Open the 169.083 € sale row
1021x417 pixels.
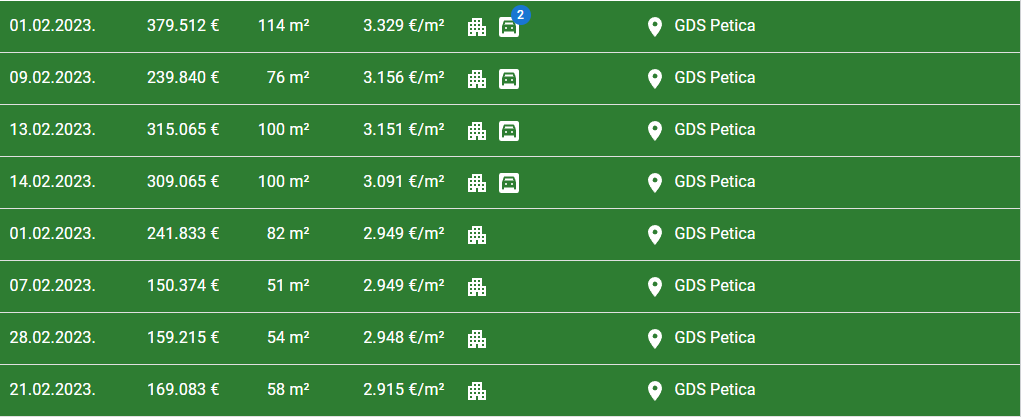tap(183, 390)
